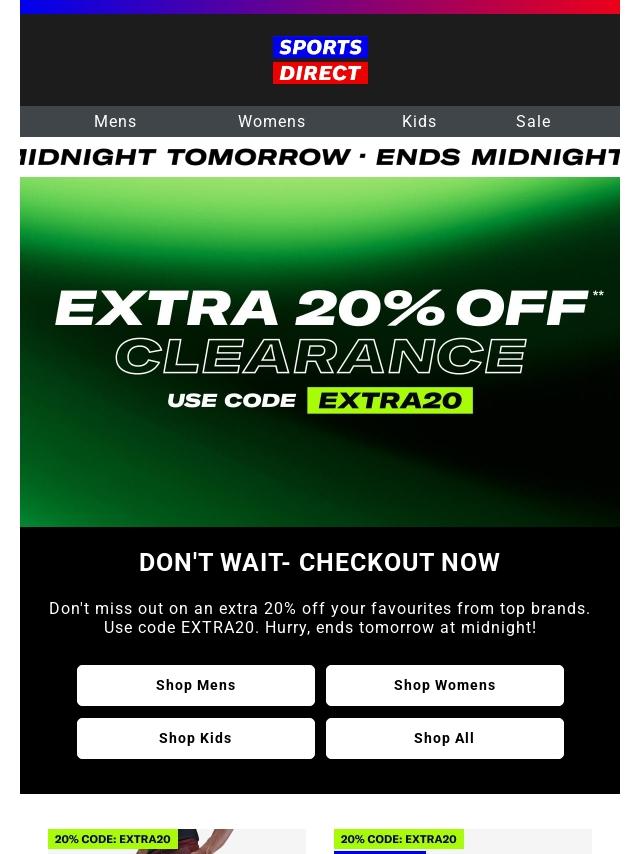Open the Sale page
This screenshot has width=640, height=854.
click(x=533, y=121)
